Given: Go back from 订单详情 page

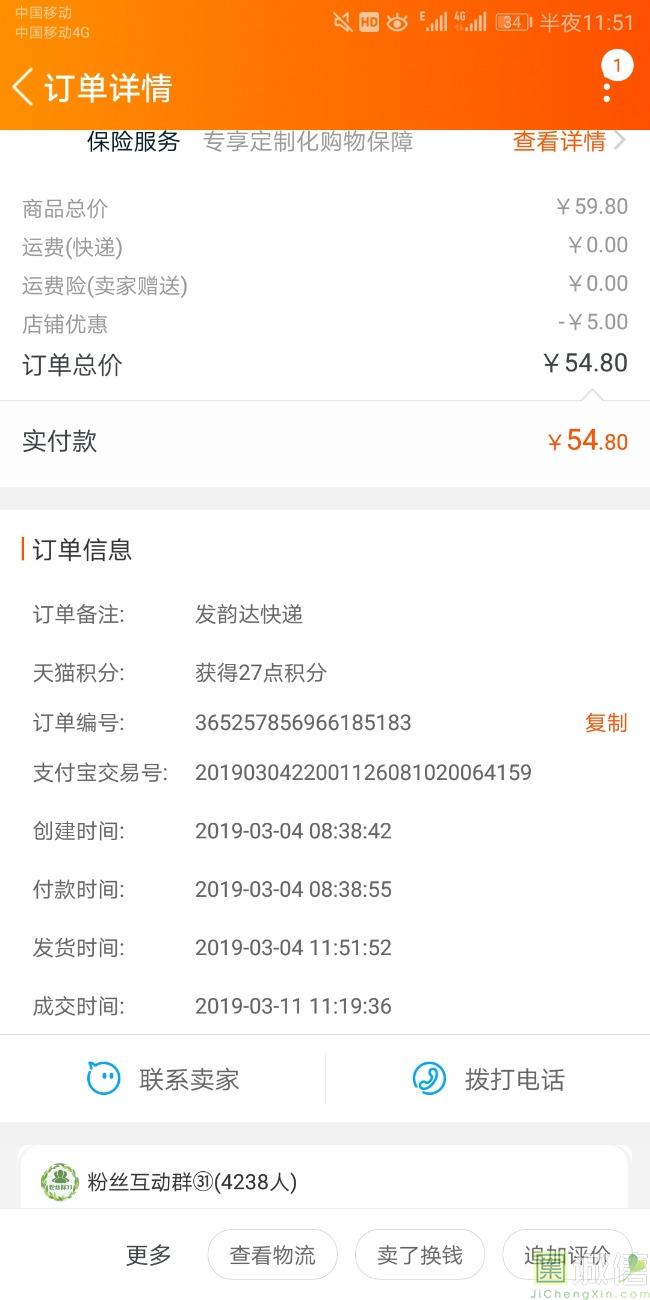Looking at the screenshot, I should tap(24, 87).
